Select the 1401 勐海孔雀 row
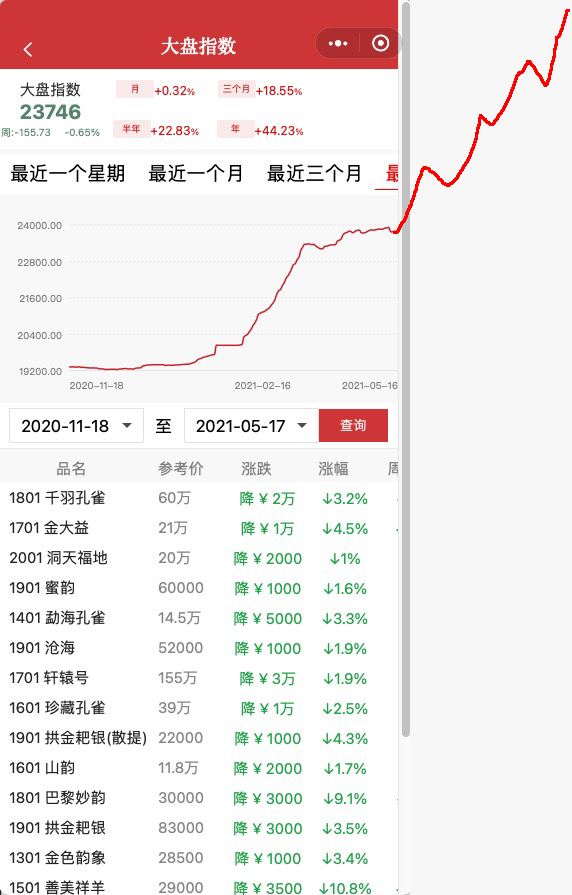This screenshot has height=895, width=572. pos(199,618)
